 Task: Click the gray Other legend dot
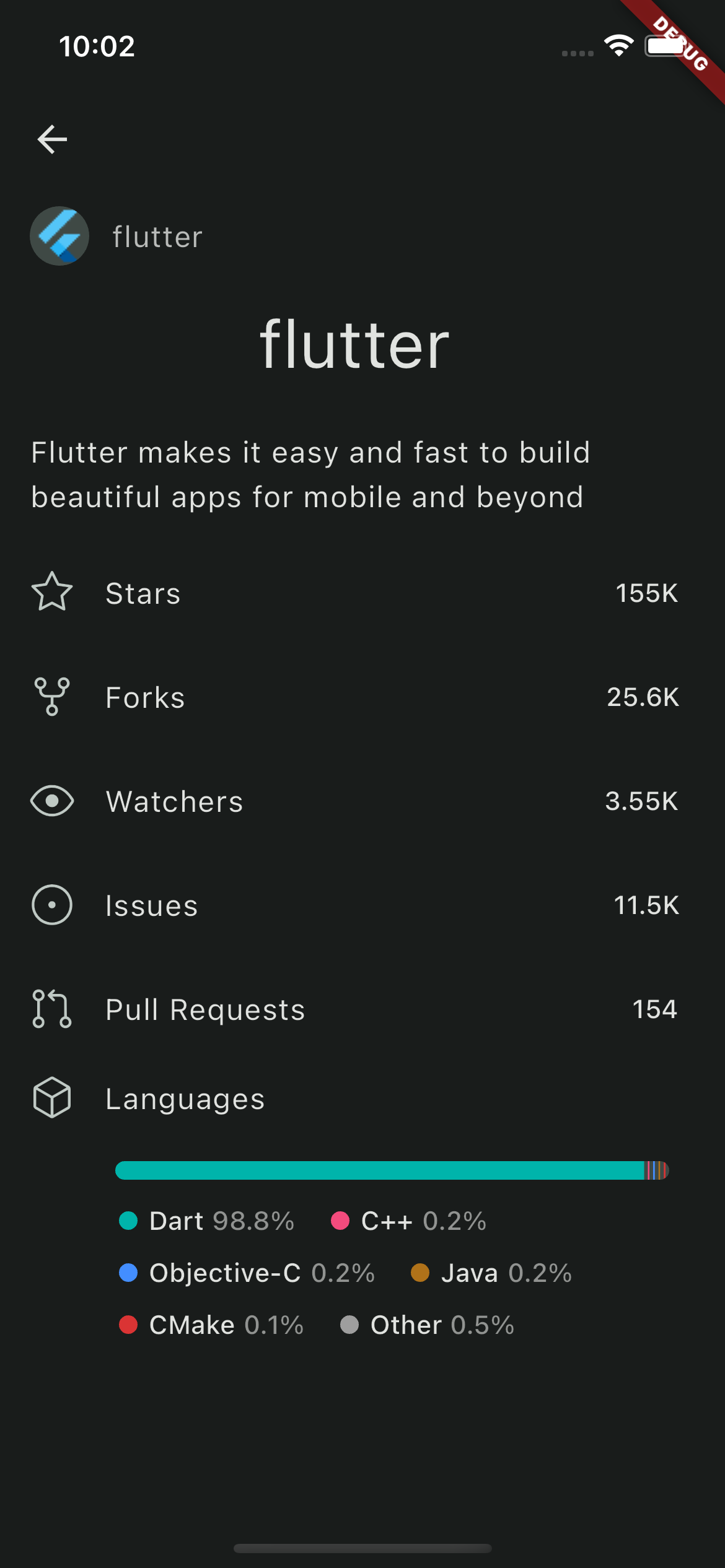(350, 1325)
